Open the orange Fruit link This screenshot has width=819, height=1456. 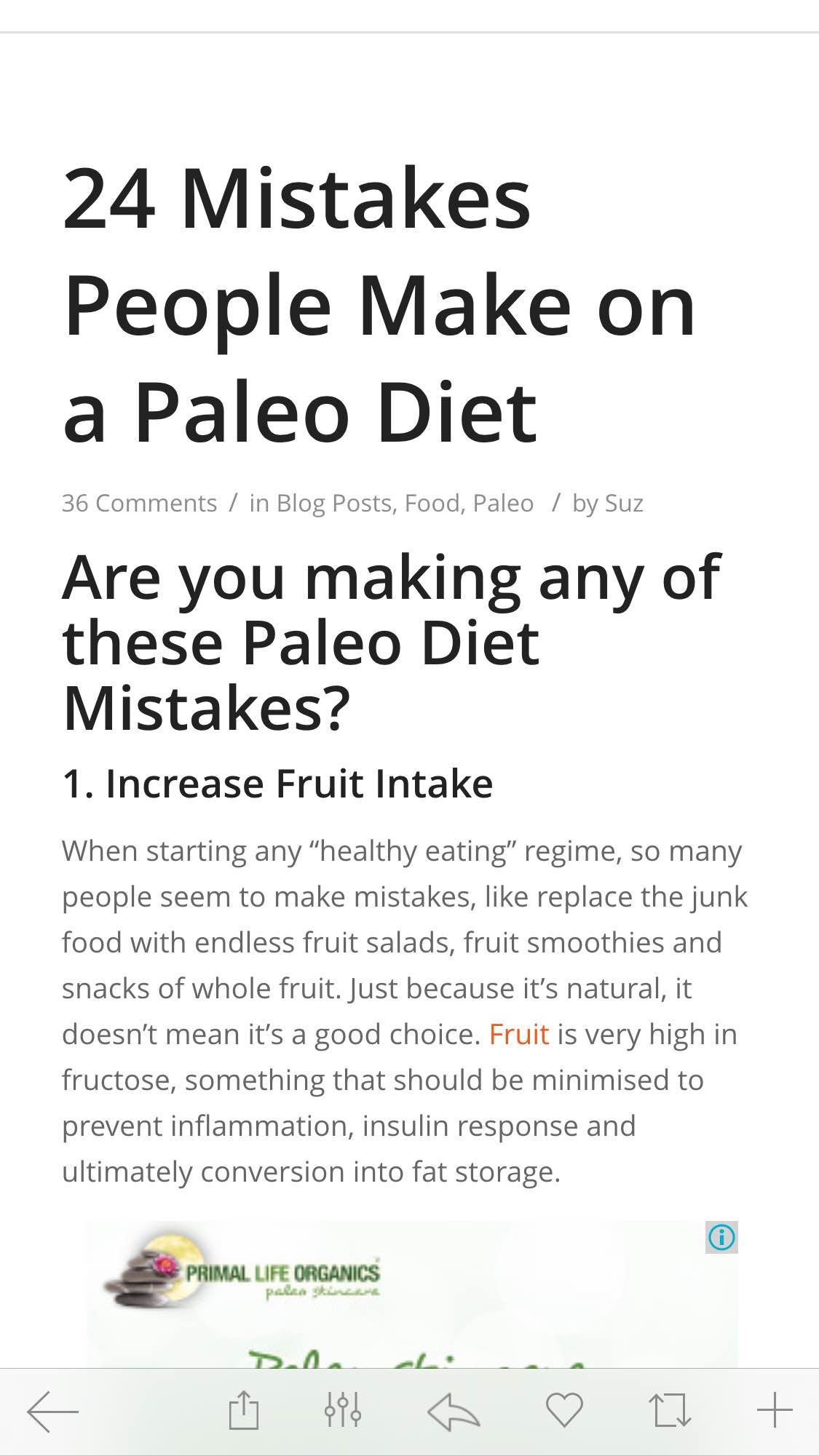point(518,1034)
